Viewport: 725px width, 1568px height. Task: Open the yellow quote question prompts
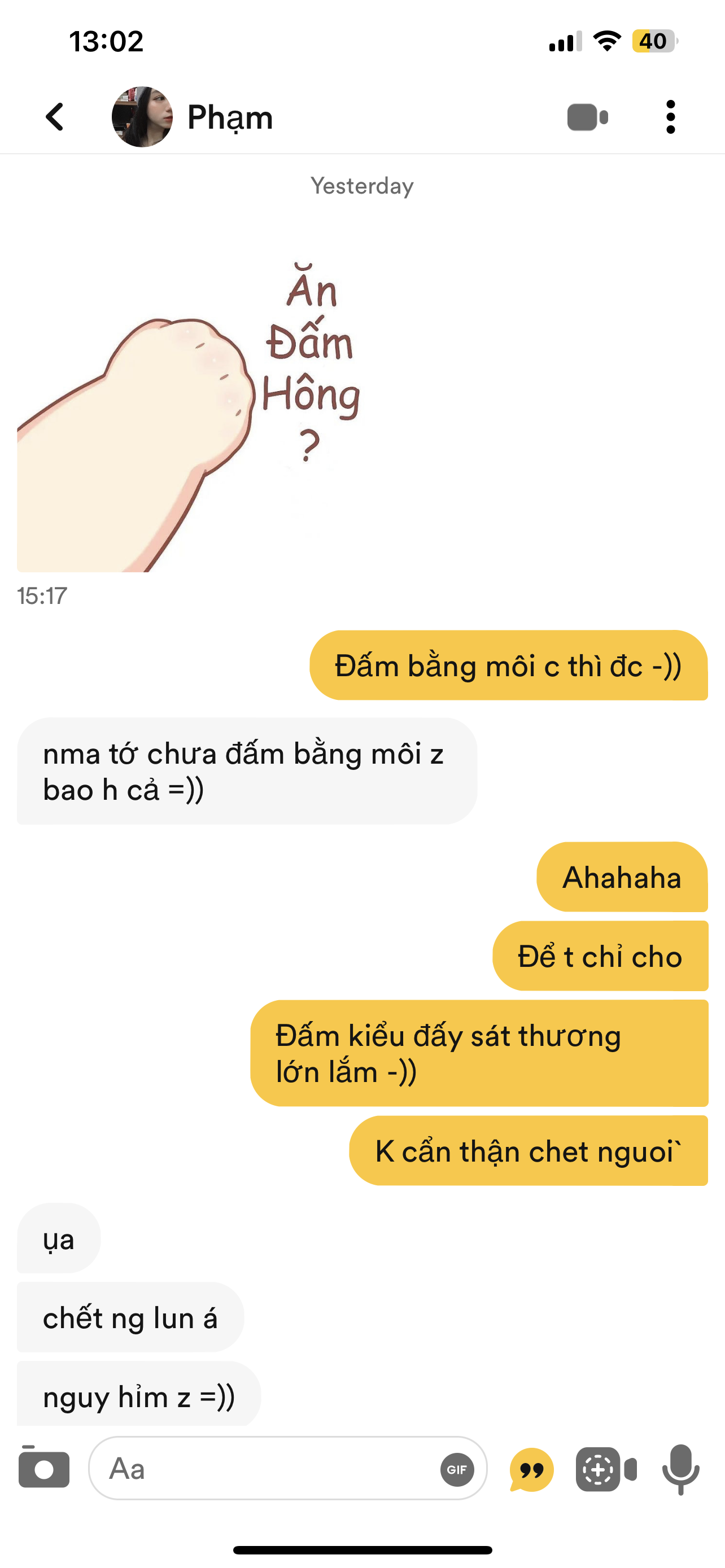click(531, 1469)
